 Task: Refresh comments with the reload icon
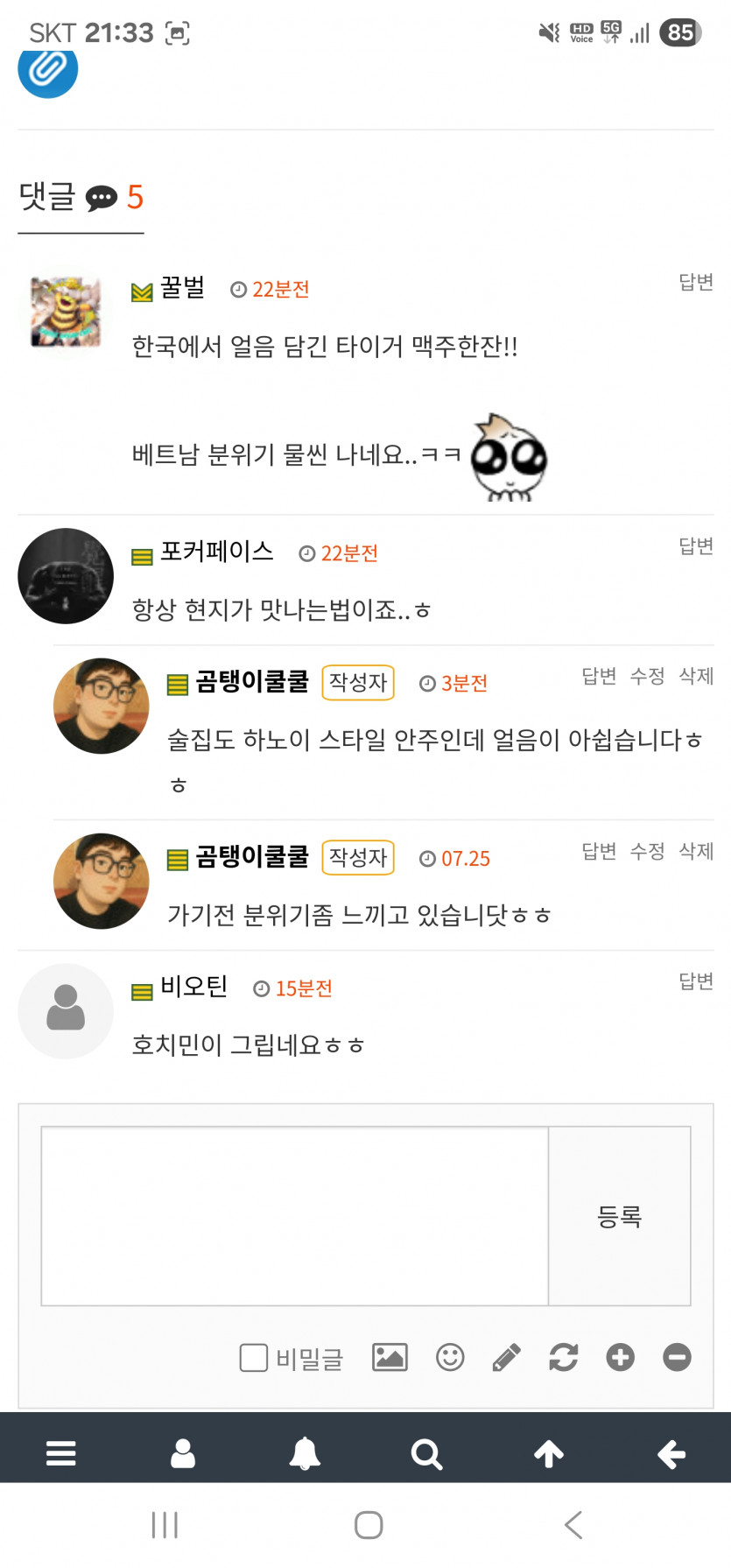(x=563, y=1358)
